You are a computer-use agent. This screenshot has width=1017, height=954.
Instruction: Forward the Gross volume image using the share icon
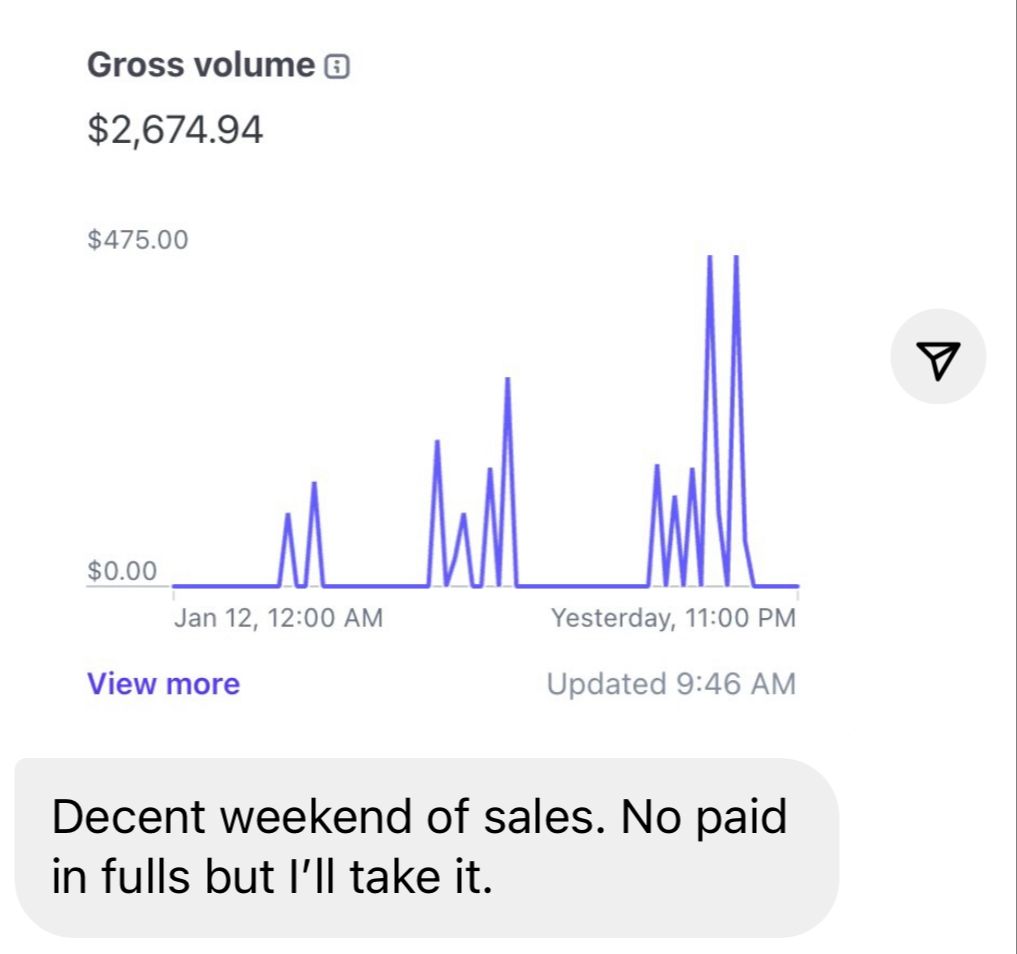[938, 357]
